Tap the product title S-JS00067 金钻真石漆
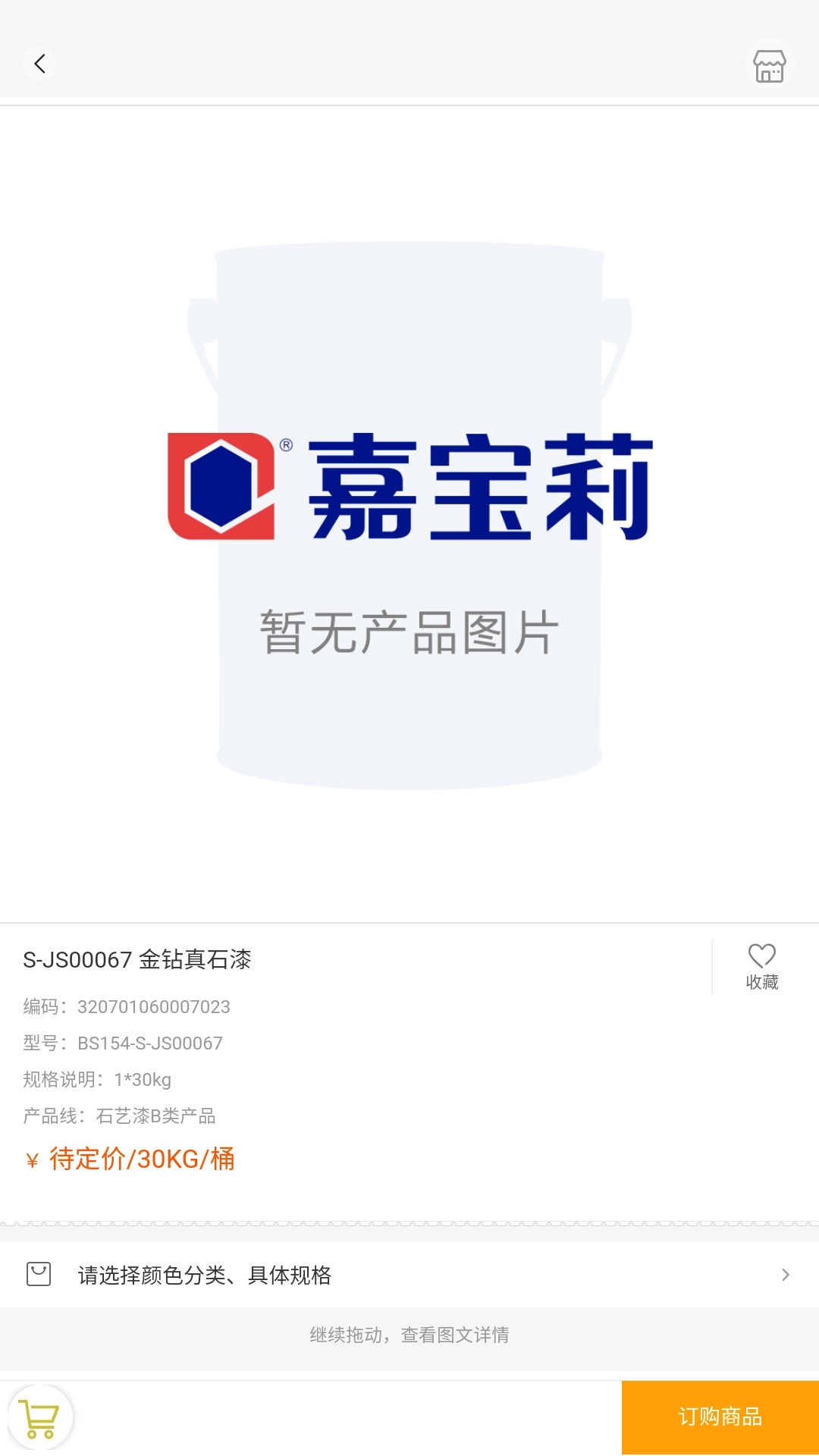 (138, 960)
